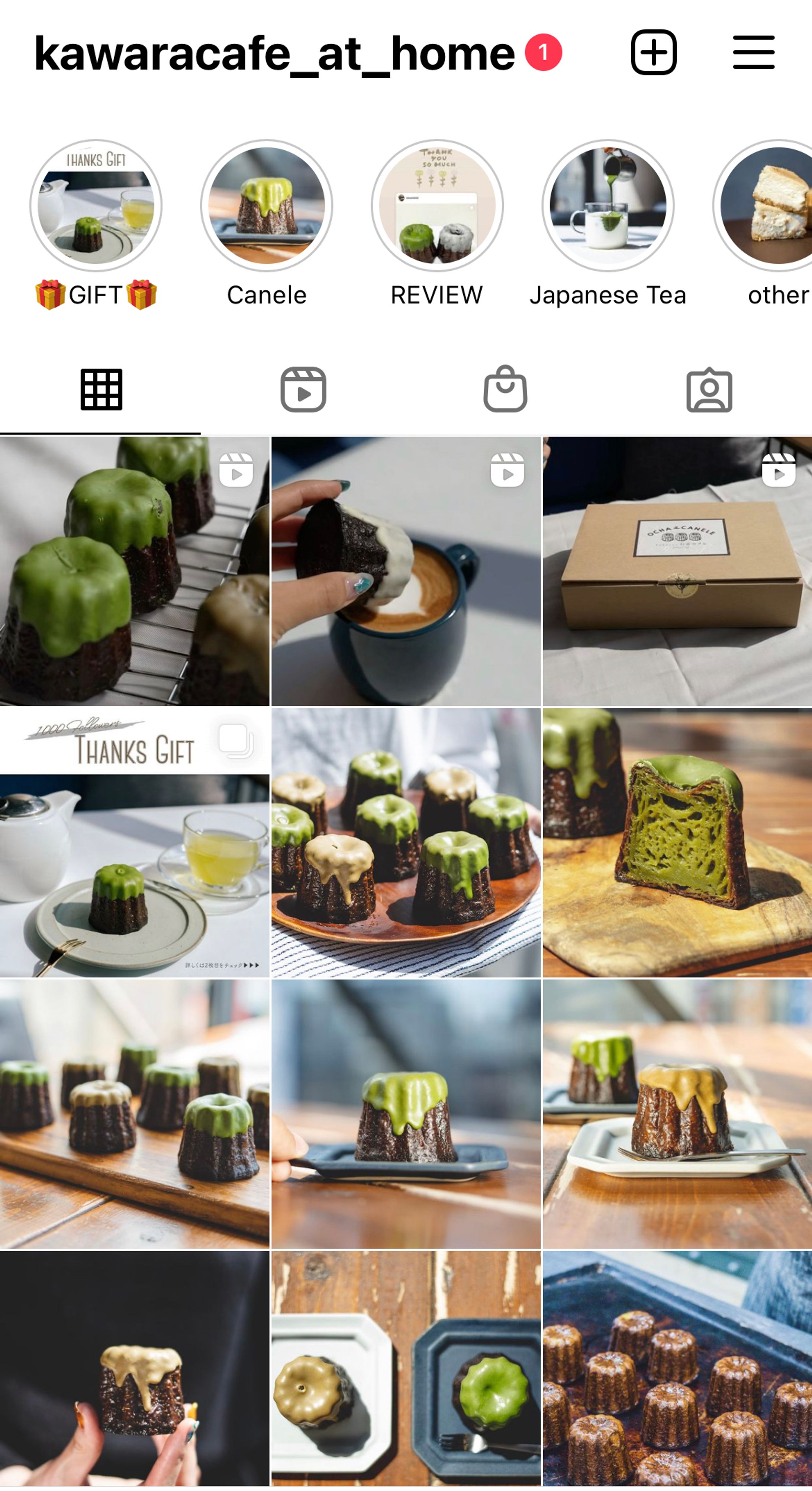The height and width of the screenshot is (1491, 812).
Task: Switch to the tagged photos tab
Action: [709, 390]
